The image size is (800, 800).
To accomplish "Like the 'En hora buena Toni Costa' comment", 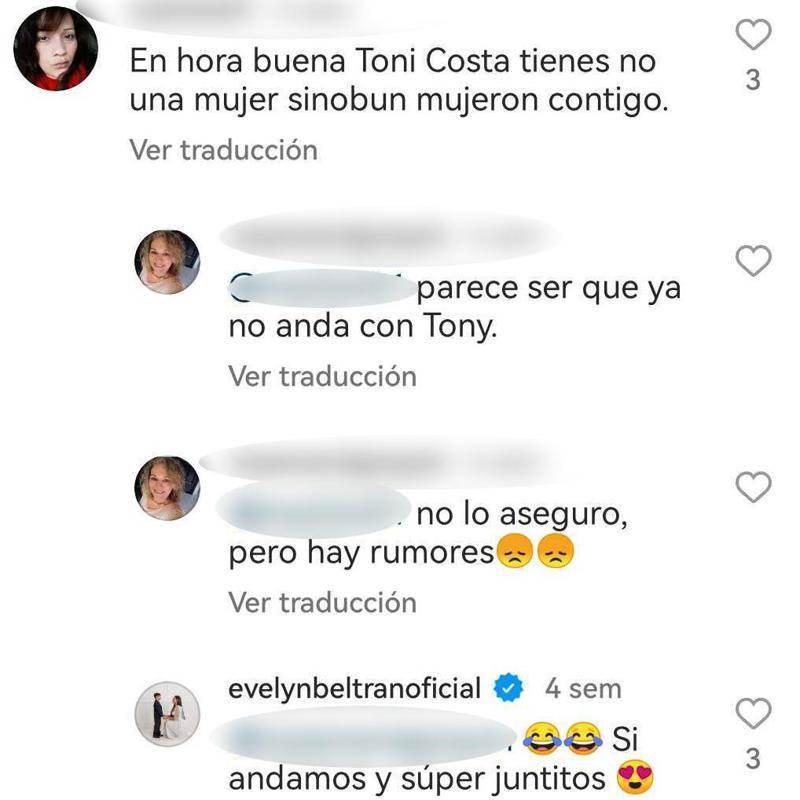I will [753, 36].
